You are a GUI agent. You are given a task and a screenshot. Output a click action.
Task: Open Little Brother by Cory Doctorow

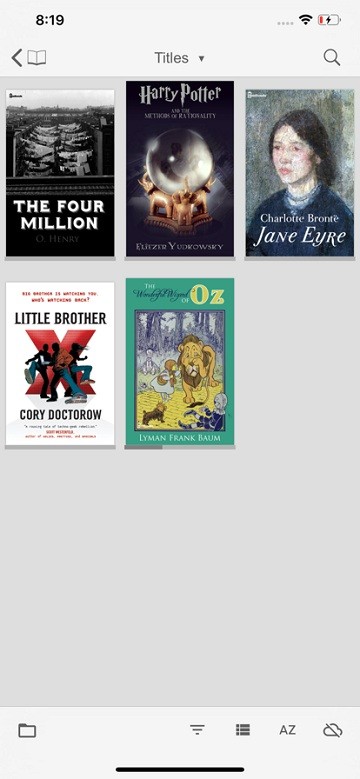pyautogui.click(x=60, y=364)
